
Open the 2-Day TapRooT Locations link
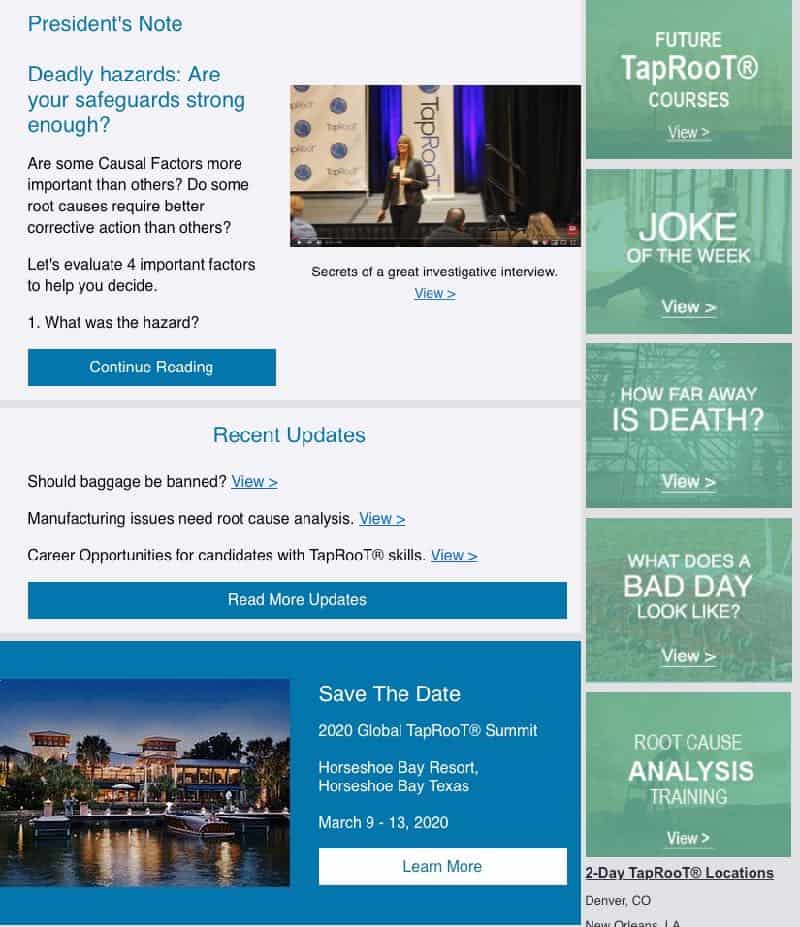679,873
